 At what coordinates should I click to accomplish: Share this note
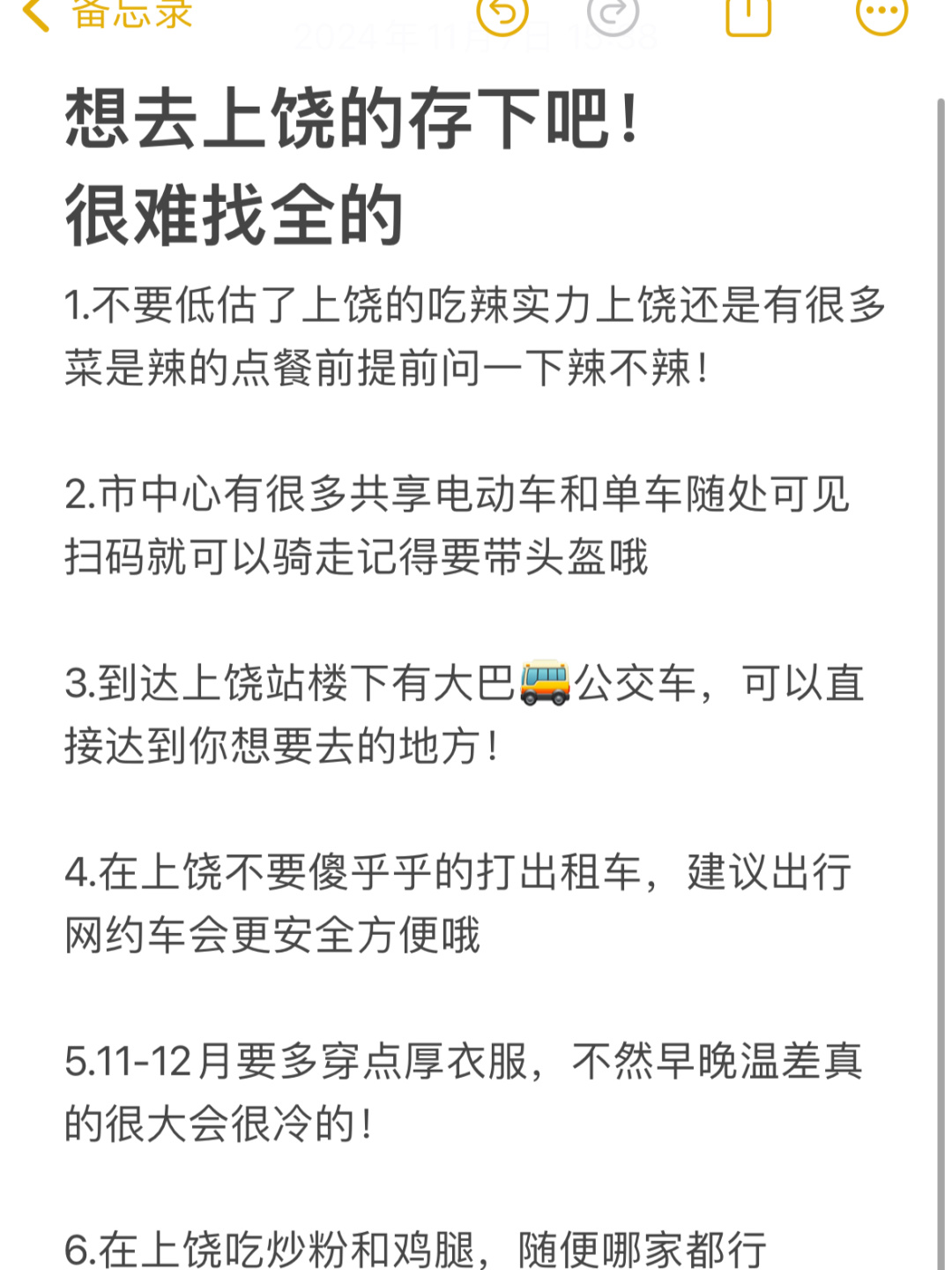coord(748,12)
